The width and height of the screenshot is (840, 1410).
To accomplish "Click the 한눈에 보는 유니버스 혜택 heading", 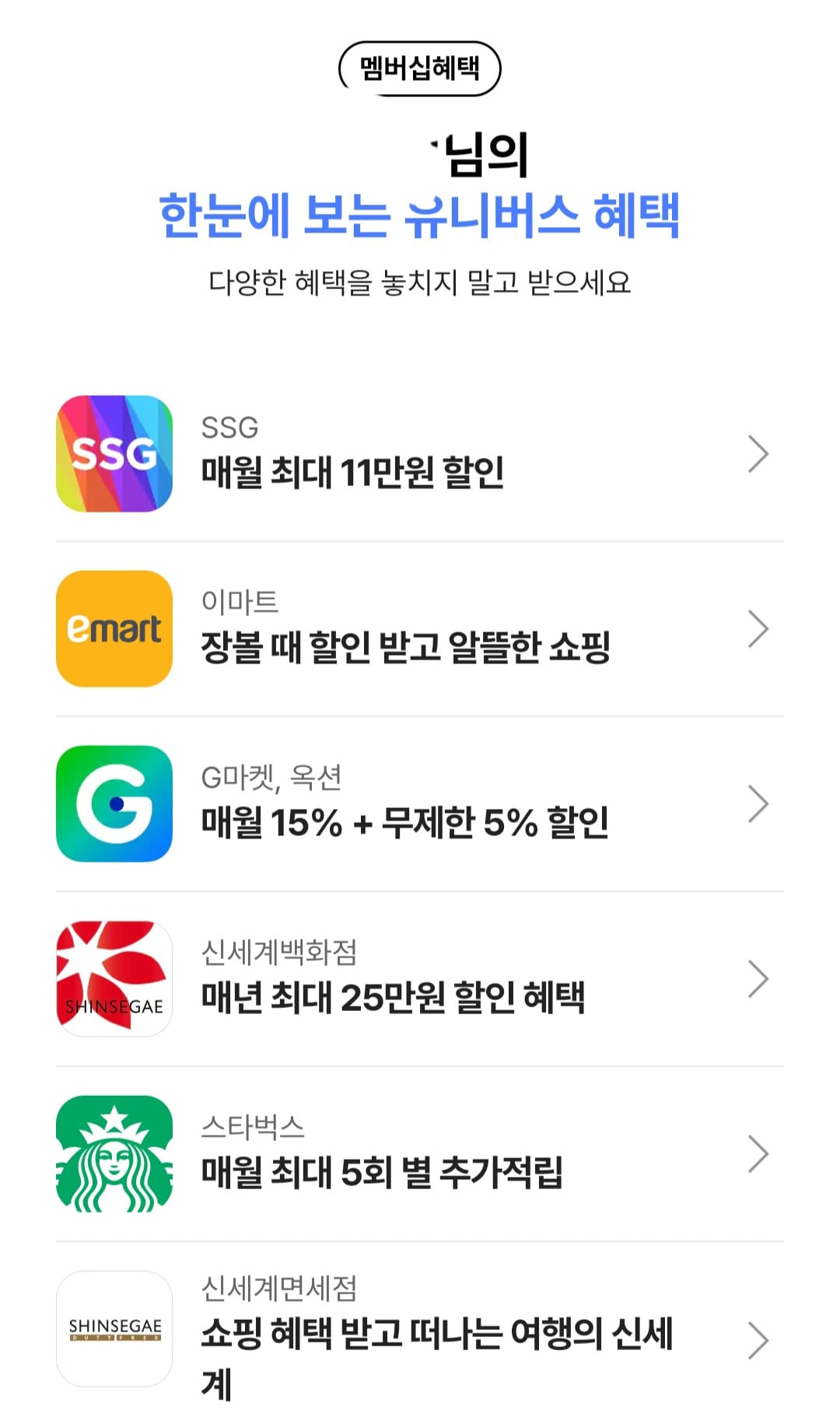I will pyautogui.click(x=420, y=215).
